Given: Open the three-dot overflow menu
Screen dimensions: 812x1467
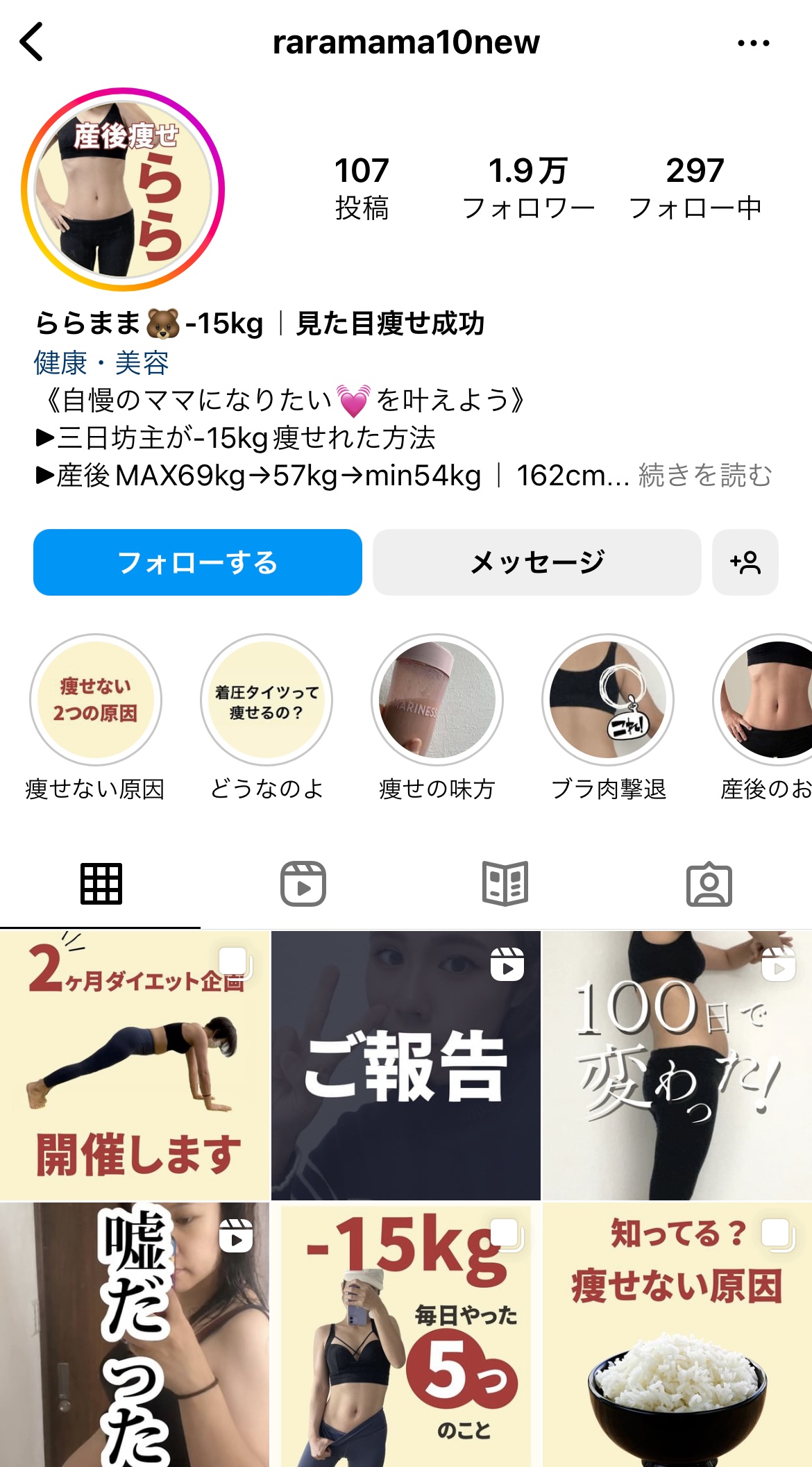Looking at the screenshot, I should coord(753,43).
